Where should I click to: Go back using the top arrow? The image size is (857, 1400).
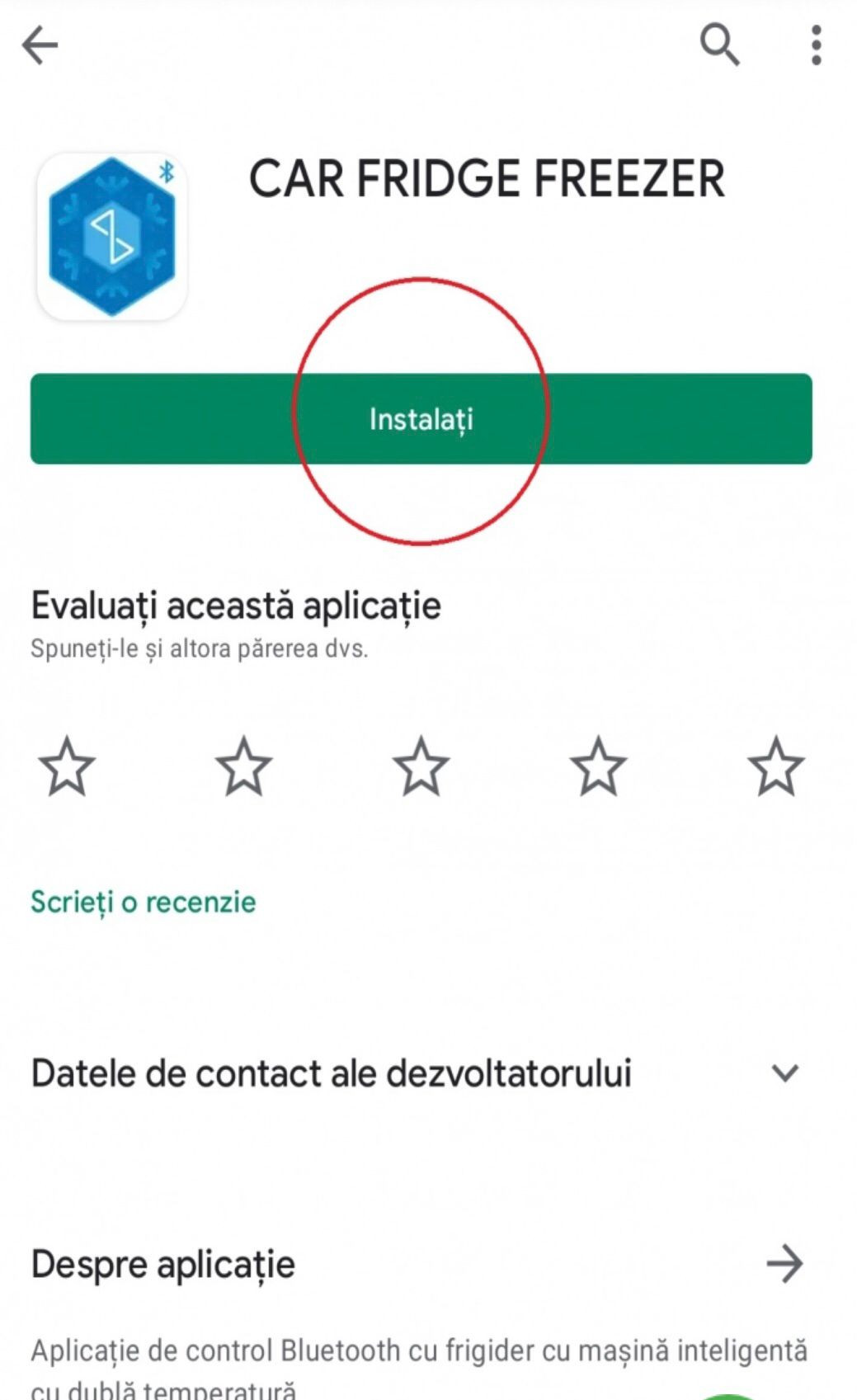[x=40, y=45]
